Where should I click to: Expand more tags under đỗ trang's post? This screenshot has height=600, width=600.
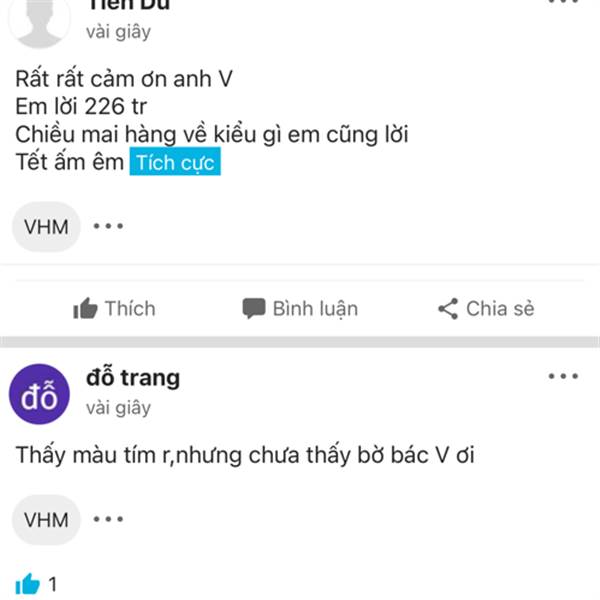click(108, 519)
